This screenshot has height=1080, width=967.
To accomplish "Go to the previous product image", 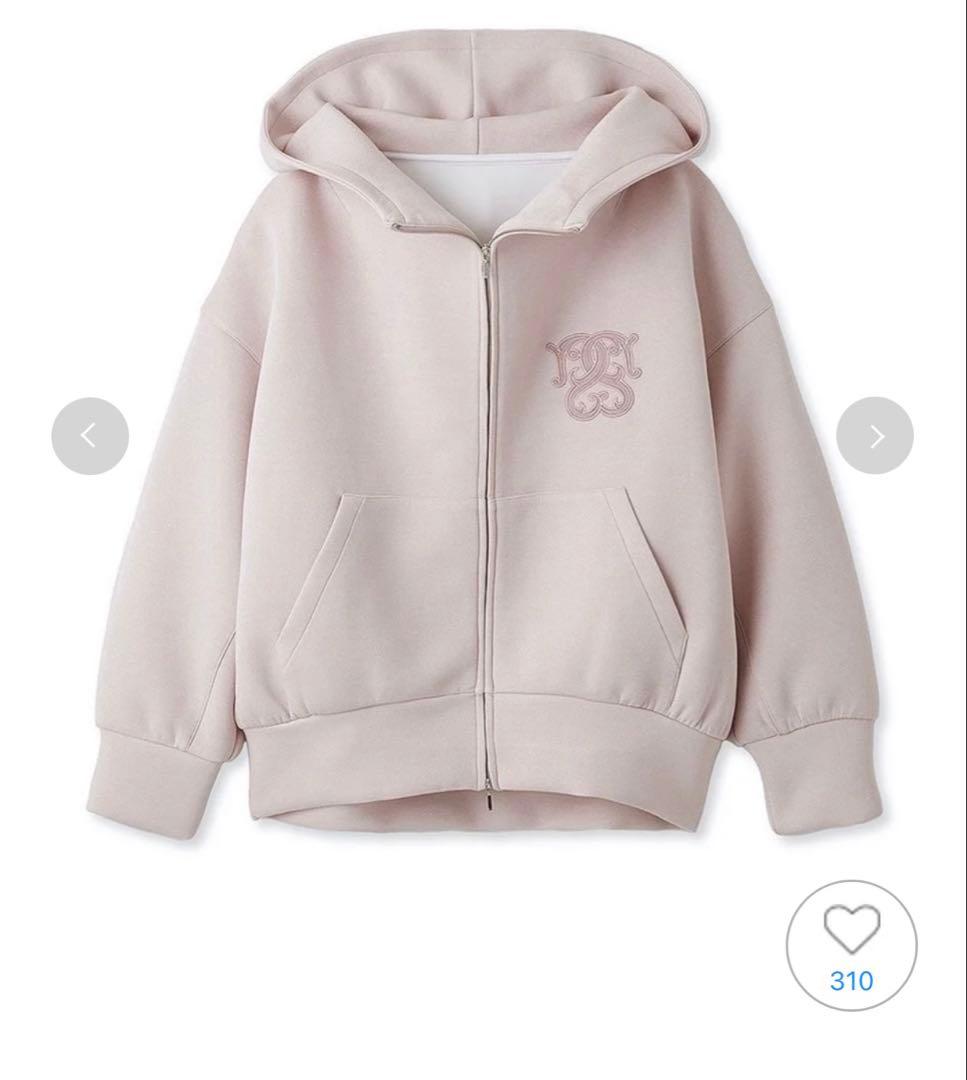I will (x=90, y=436).
